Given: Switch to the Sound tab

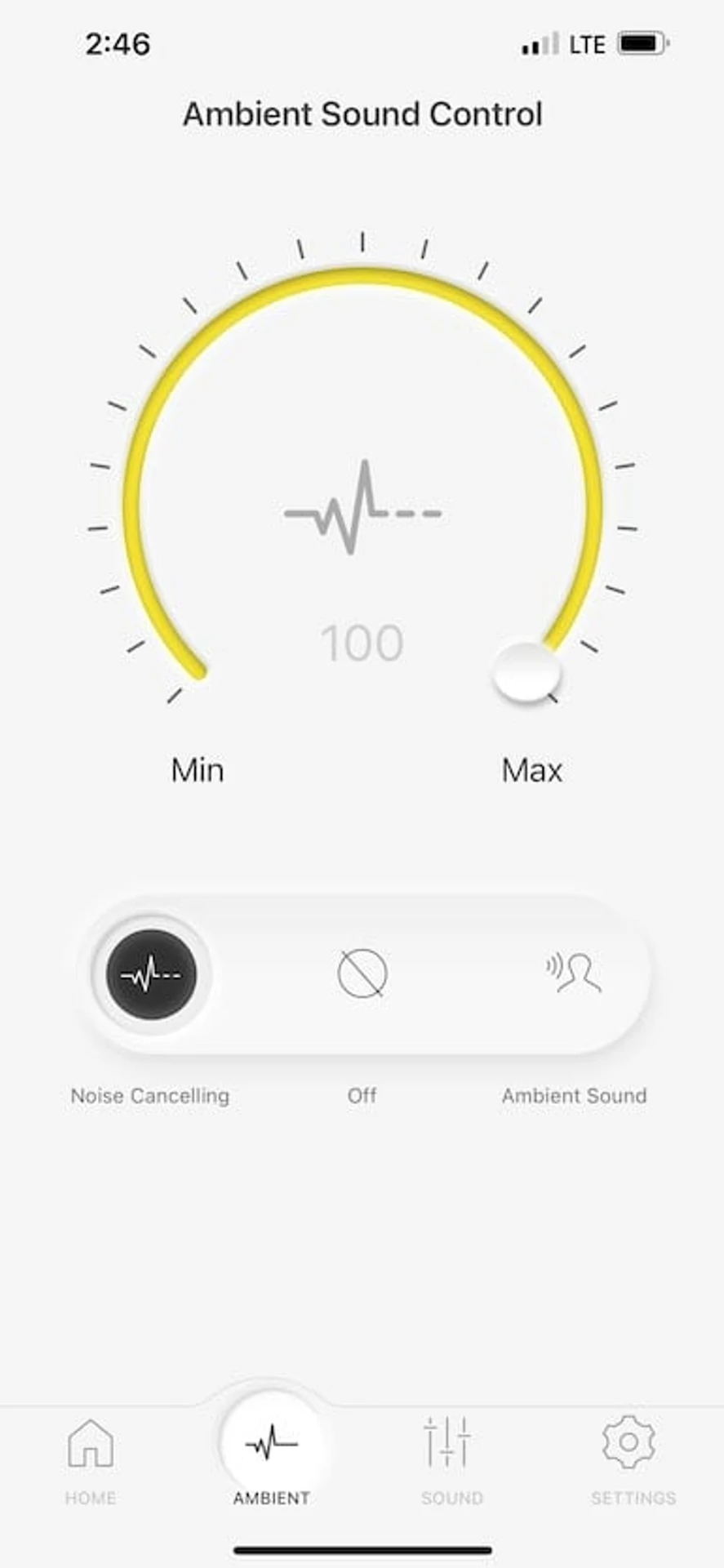Looking at the screenshot, I should pos(452,1462).
